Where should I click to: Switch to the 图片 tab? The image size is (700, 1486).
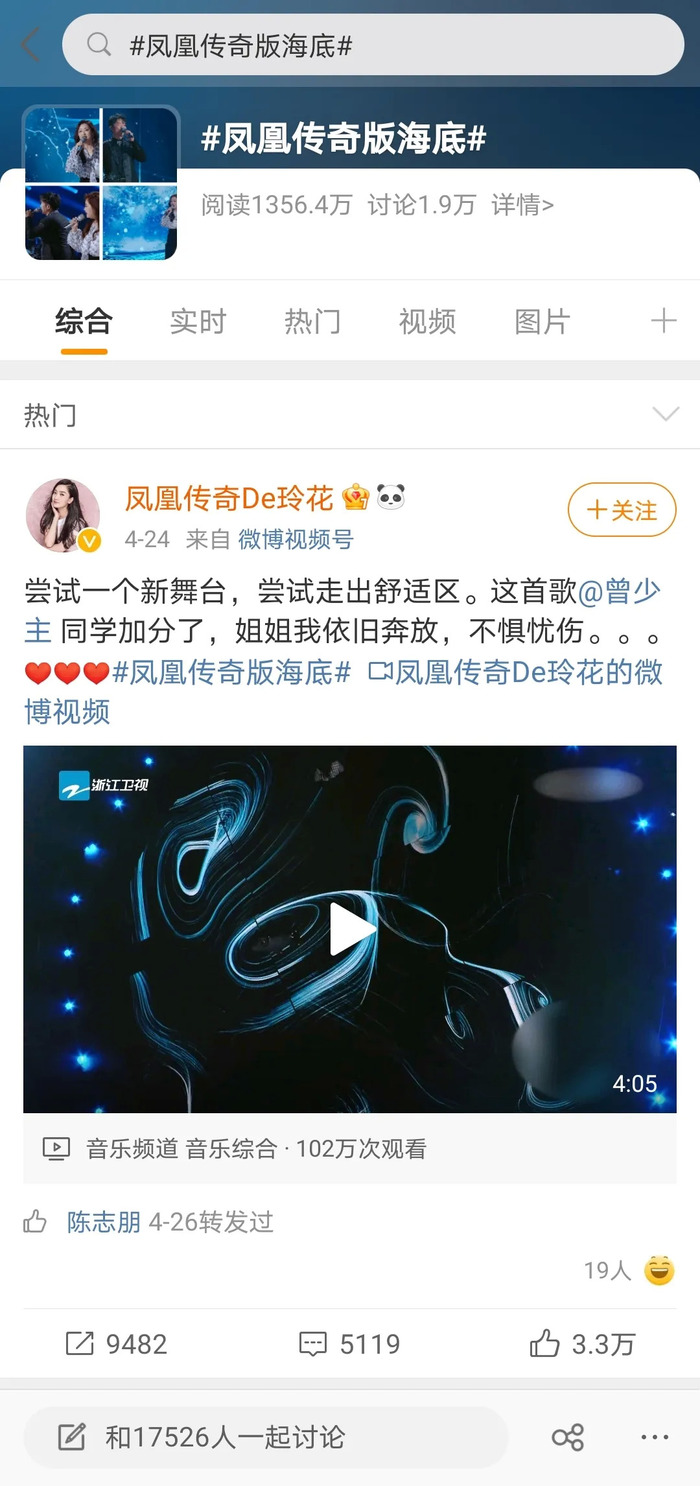542,322
